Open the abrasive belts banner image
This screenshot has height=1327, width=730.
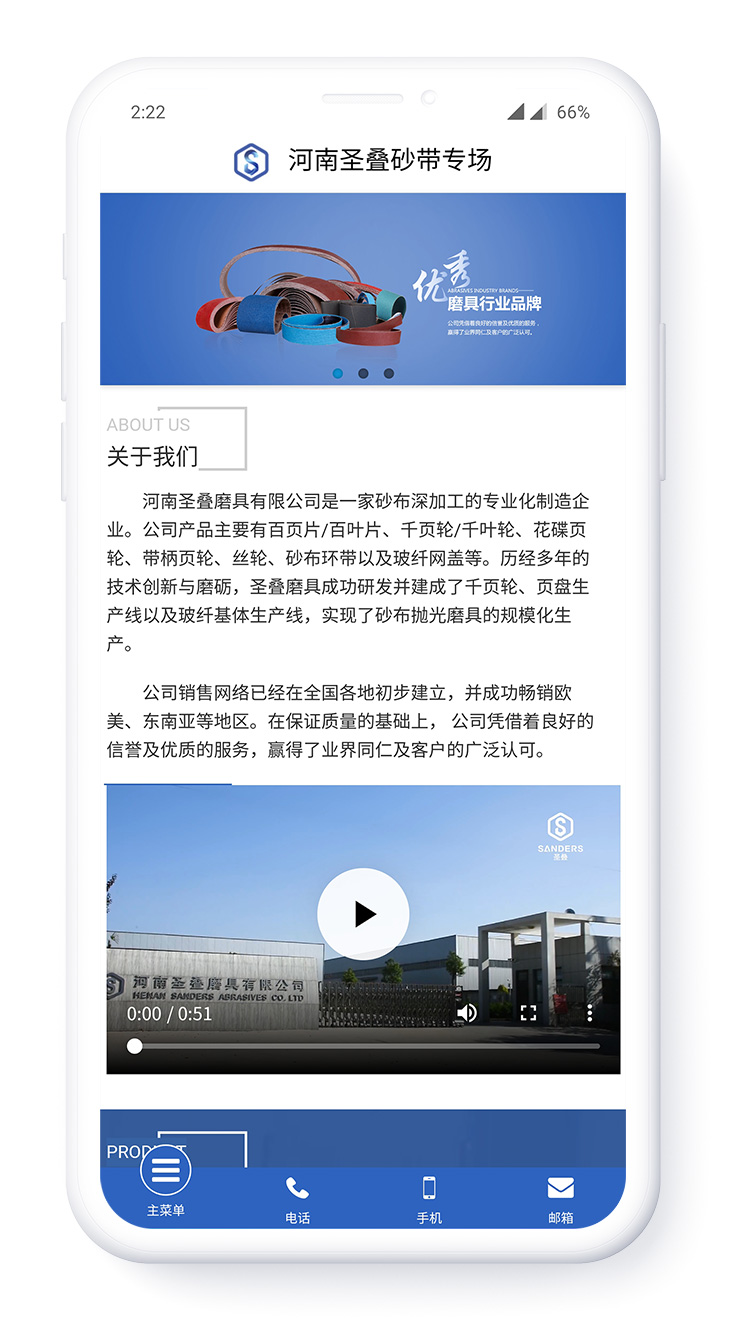point(363,289)
